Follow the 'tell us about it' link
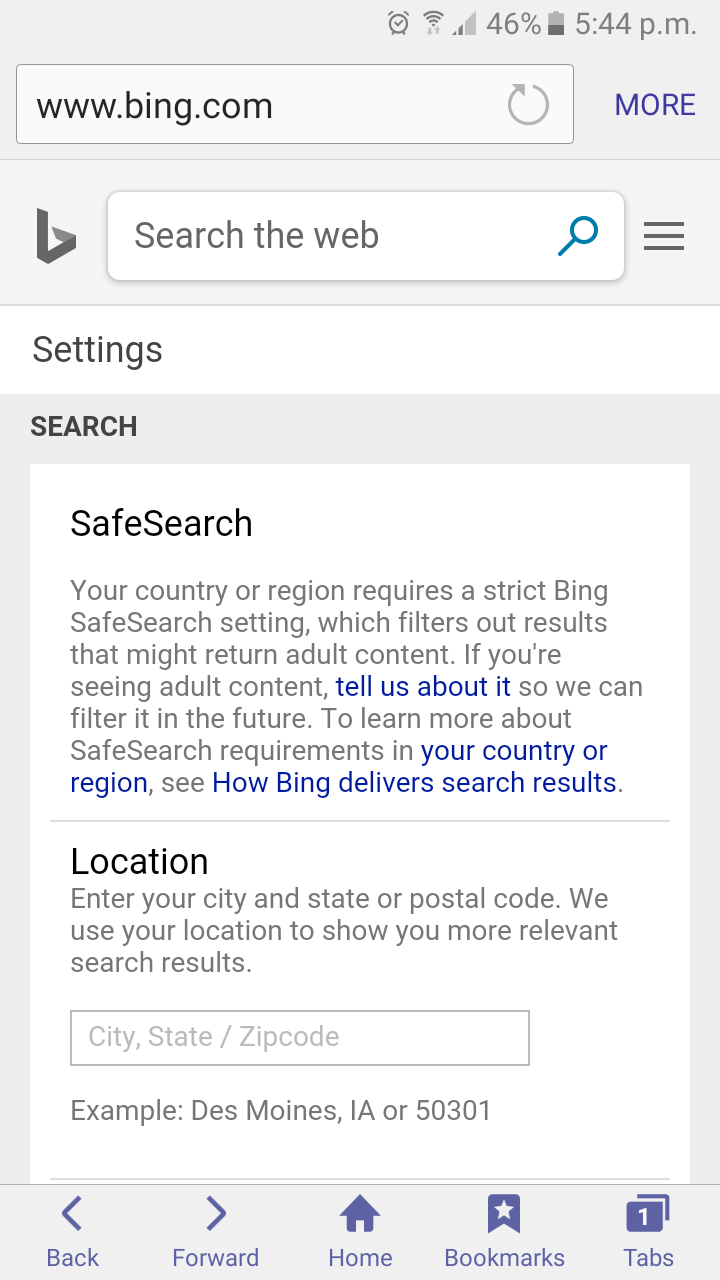This screenshot has height=1280, width=720. [423, 687]
